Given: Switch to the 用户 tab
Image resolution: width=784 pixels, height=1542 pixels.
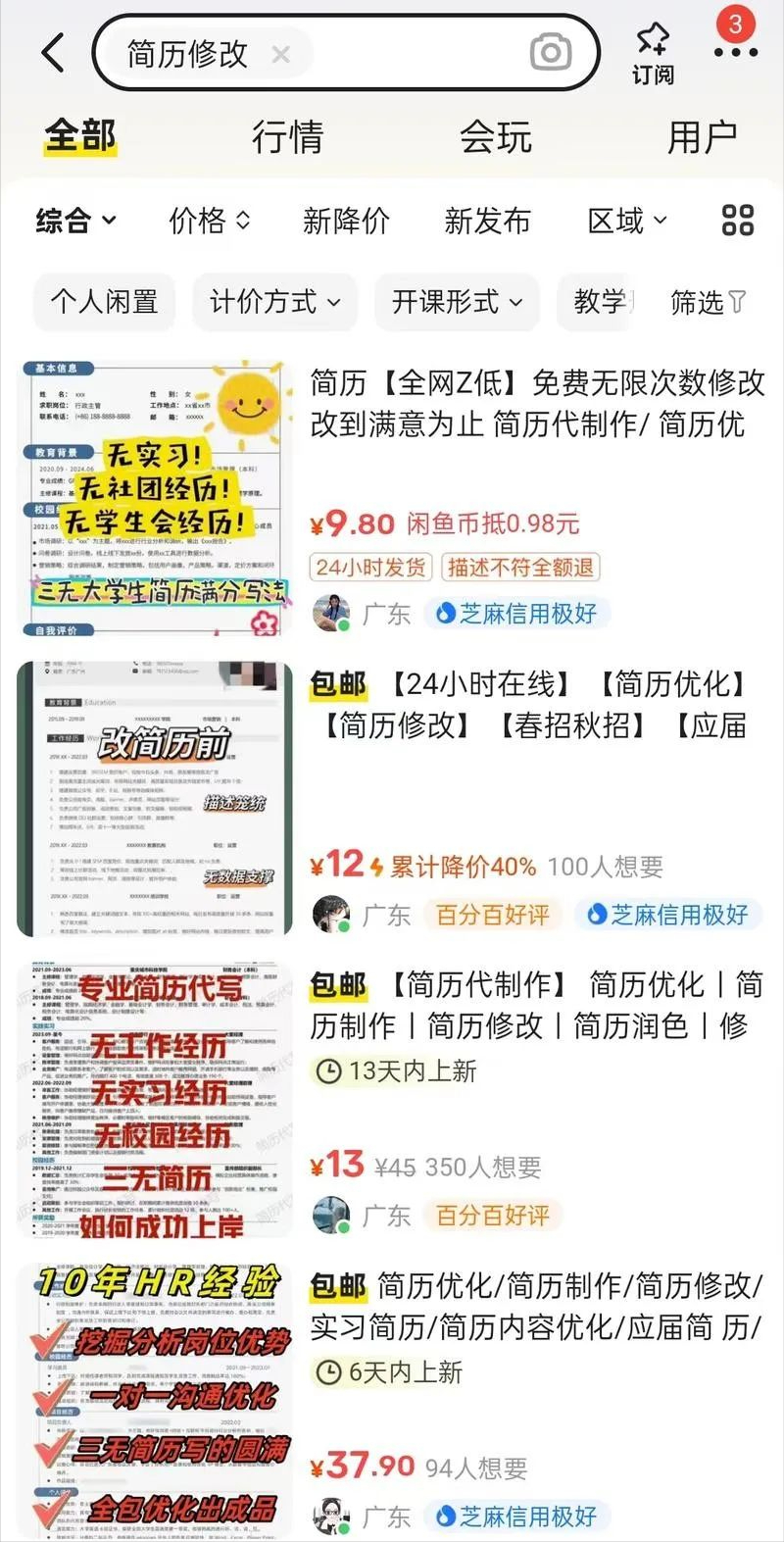Looking at the screenshot, I should [x=702, y=137].
